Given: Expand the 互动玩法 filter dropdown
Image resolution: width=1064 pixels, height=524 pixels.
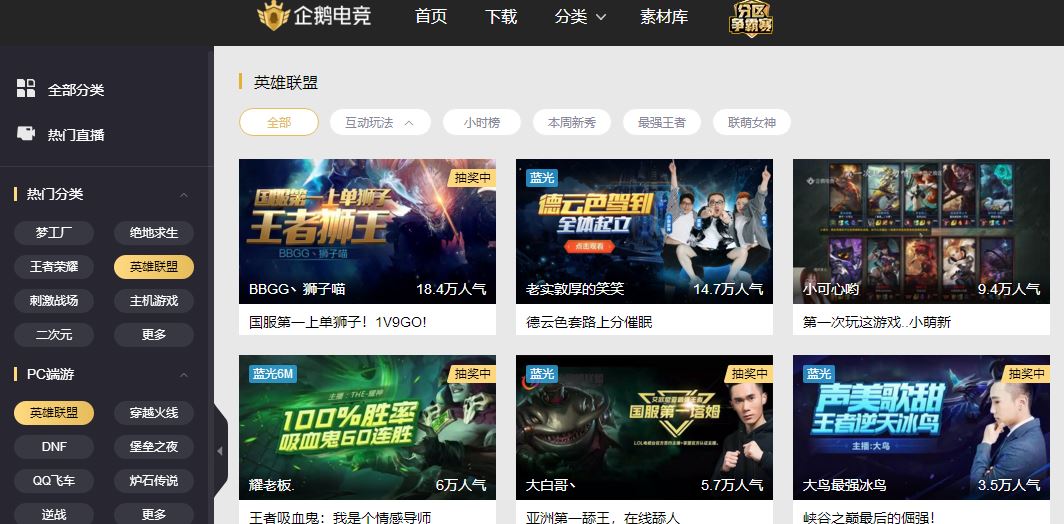Looking at the screenshot, I should (x=380, y=122).
